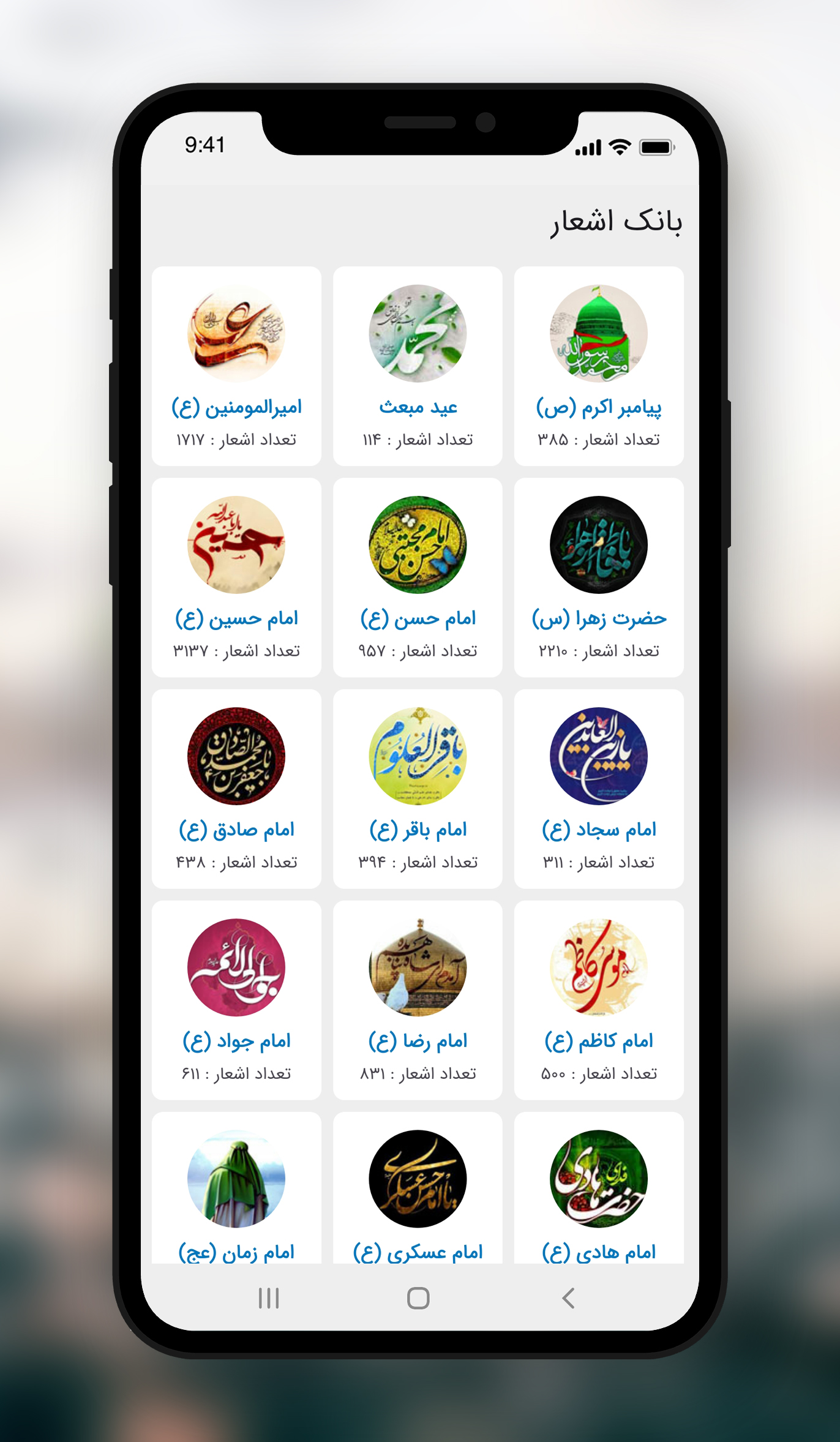Open the حضرت زهرا (س) category
The width and height of the screenshot is (840, 1442).
tap(599, 577)
